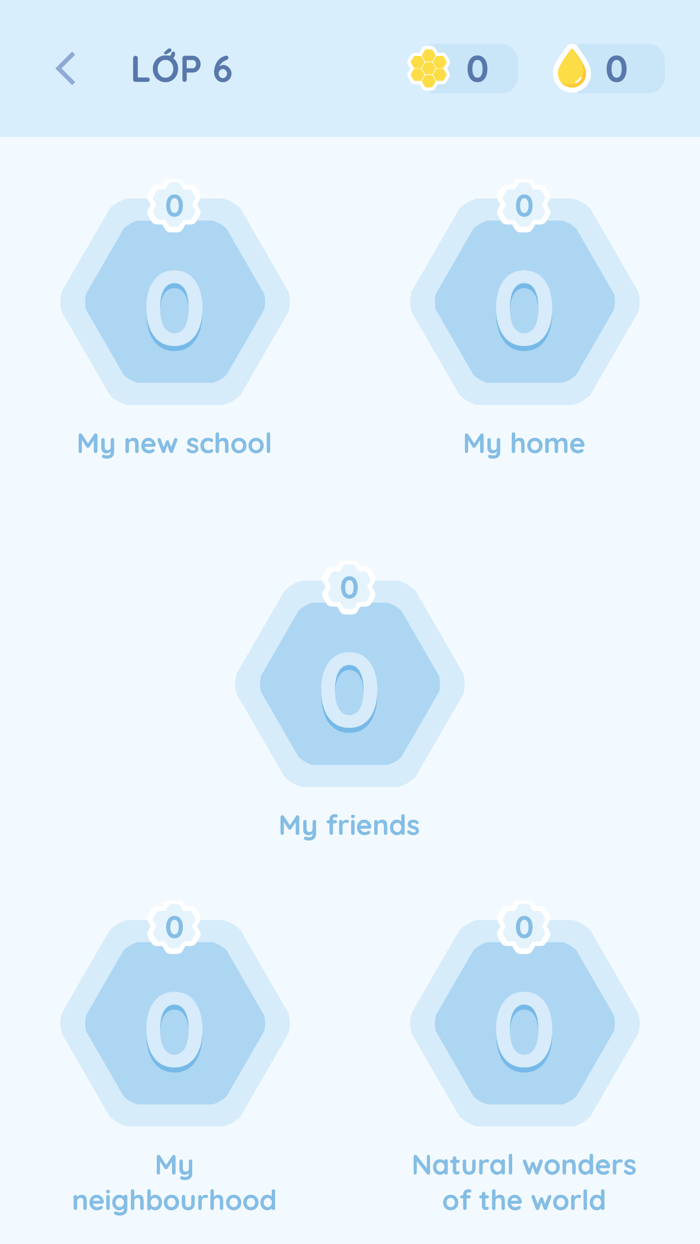Start the My friends unit
The width and height of the screenshot is (700, 1244).
349,685
